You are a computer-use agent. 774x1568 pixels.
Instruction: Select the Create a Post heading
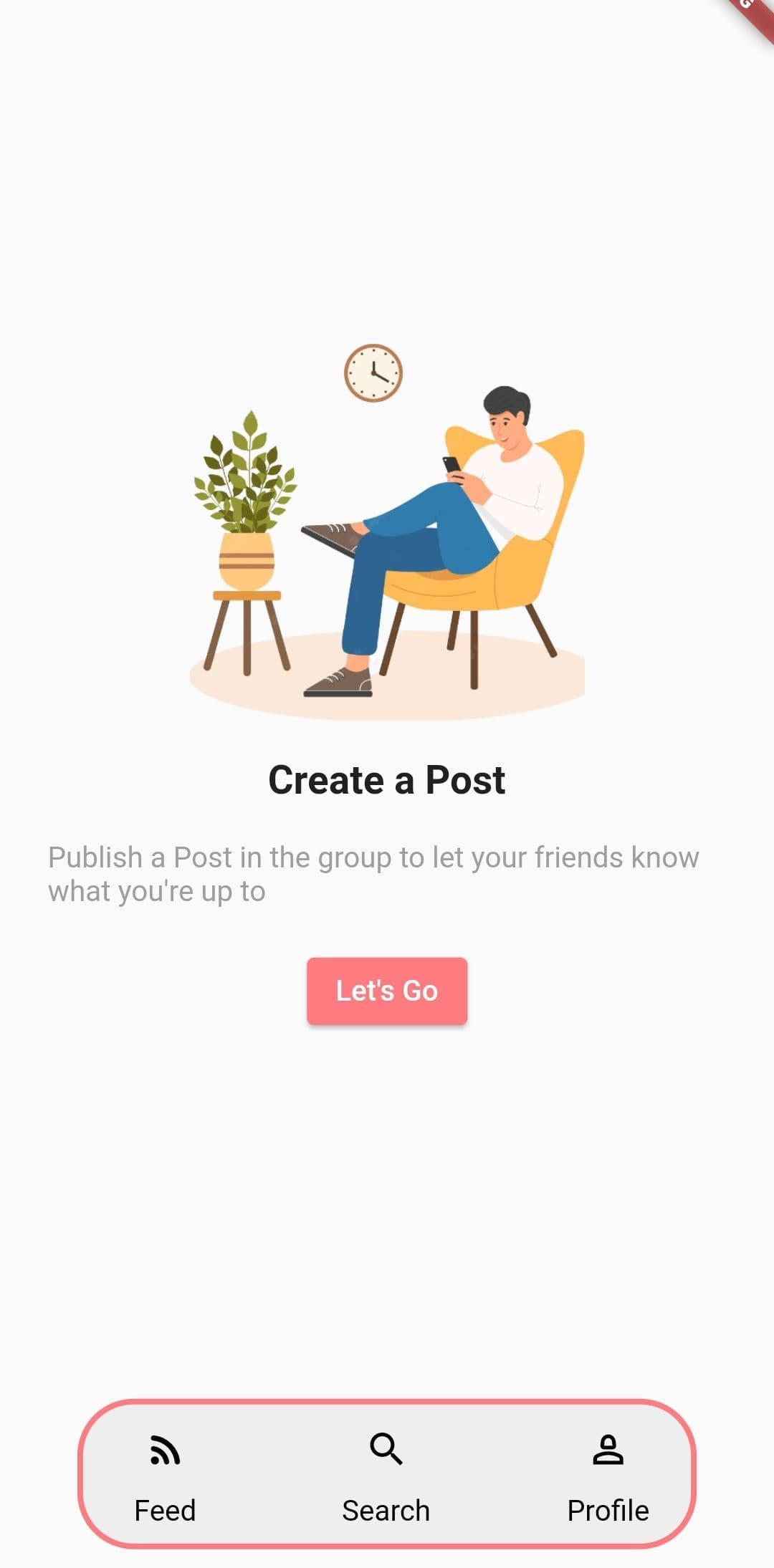386,780
